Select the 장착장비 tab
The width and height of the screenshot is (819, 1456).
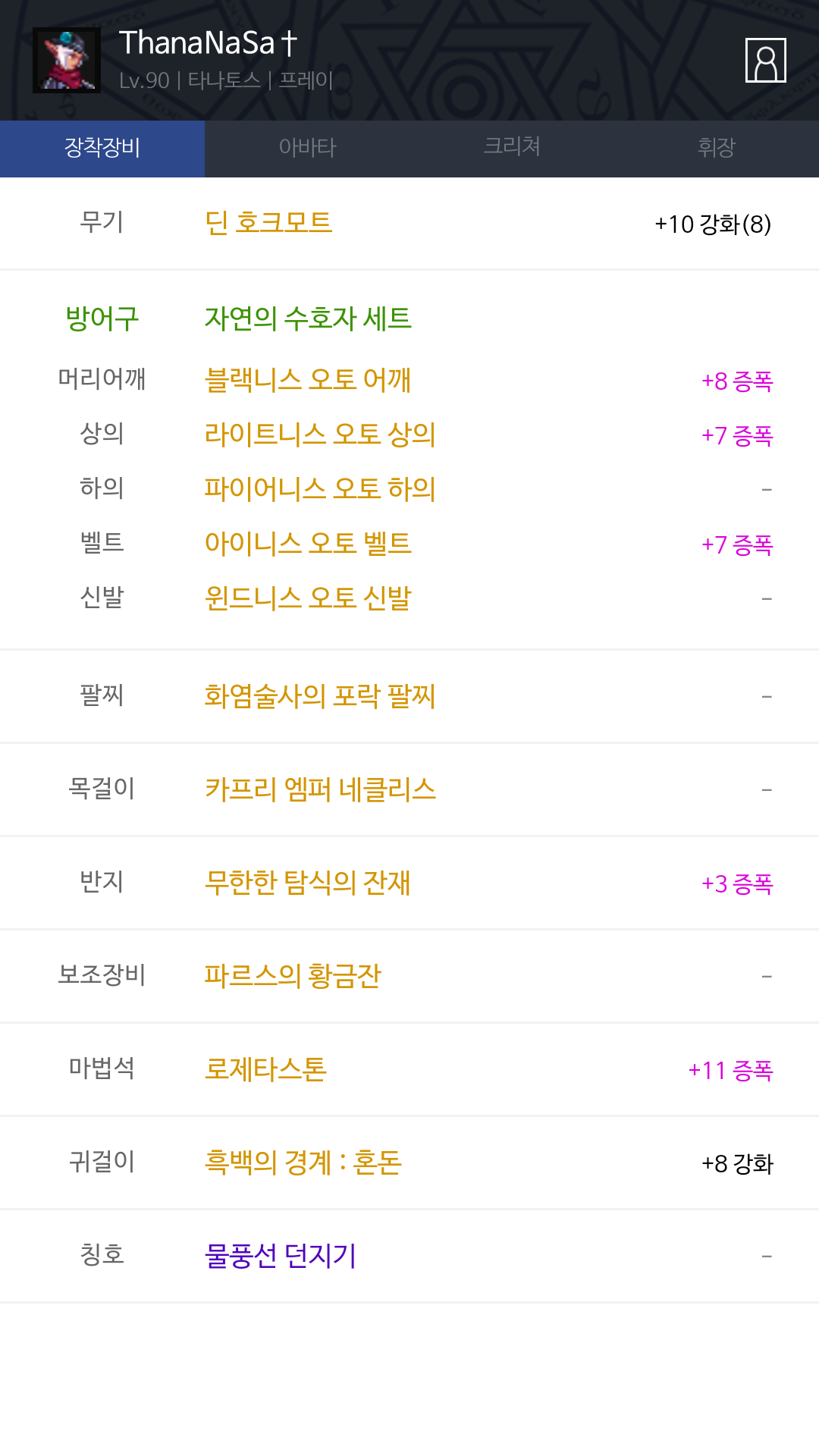point(102,149)
